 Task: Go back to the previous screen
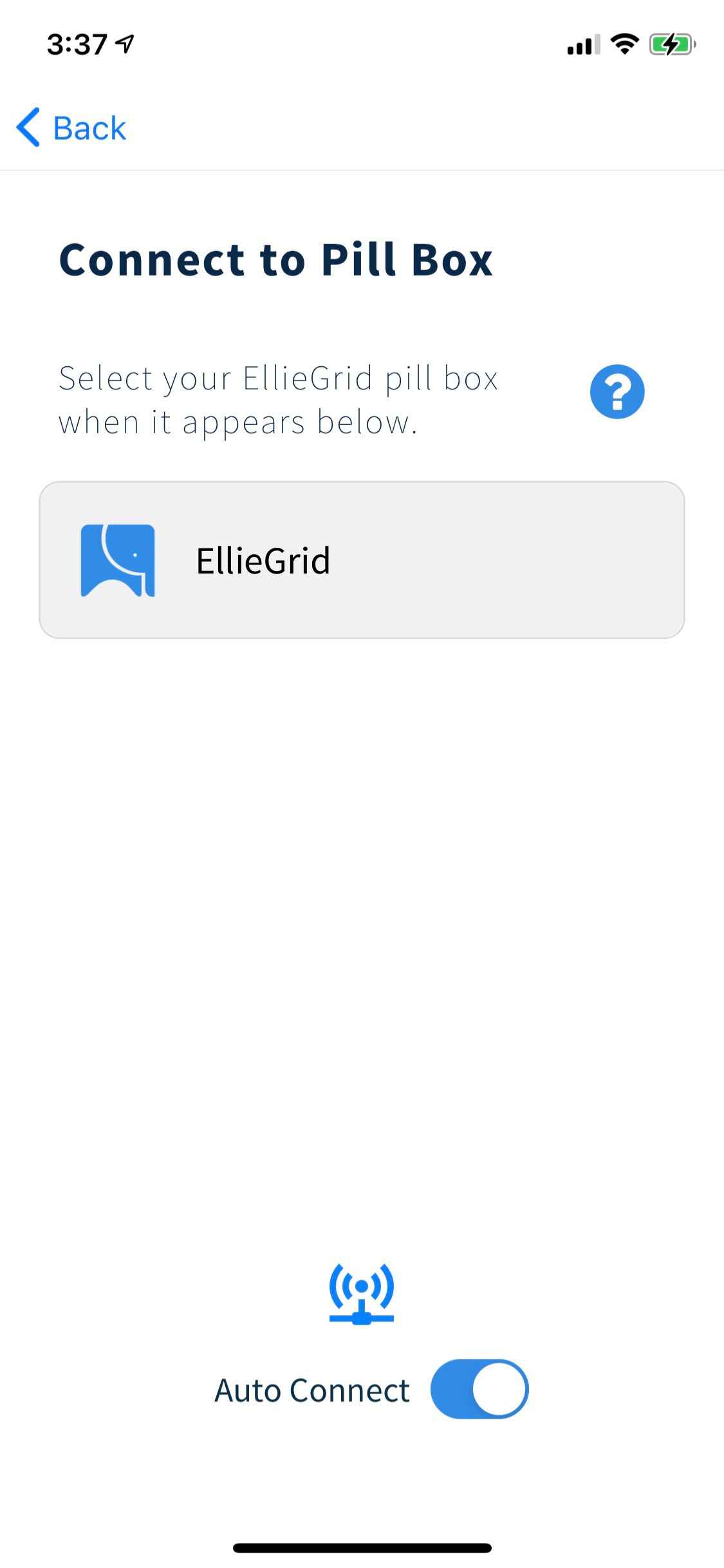coord(71,127)
